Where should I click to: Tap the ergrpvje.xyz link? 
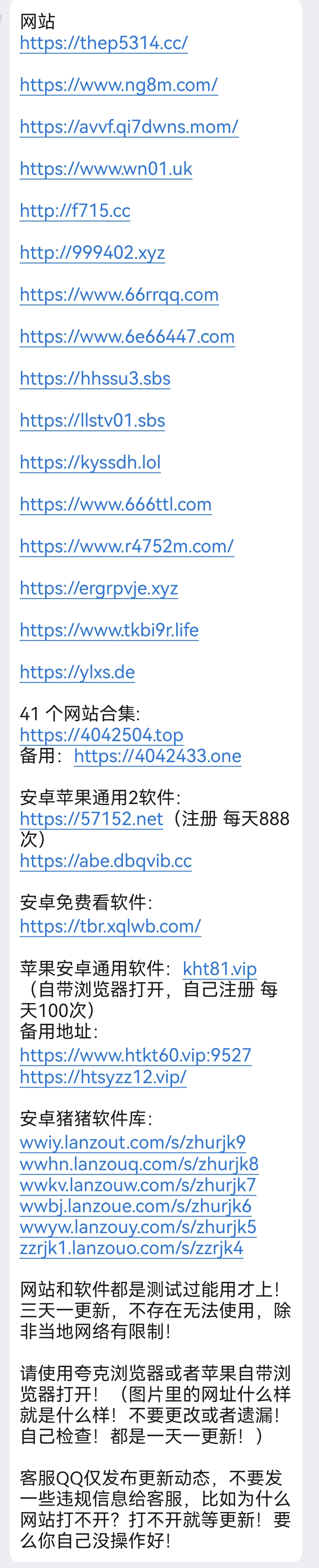coord(99,589)
